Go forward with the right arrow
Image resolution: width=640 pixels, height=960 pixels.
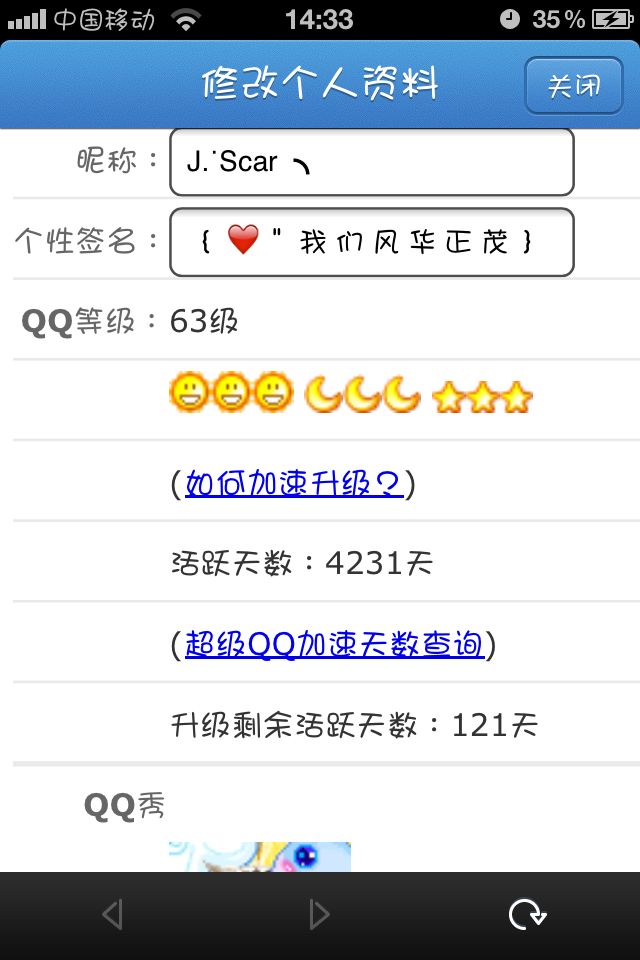tap(319, 915)
